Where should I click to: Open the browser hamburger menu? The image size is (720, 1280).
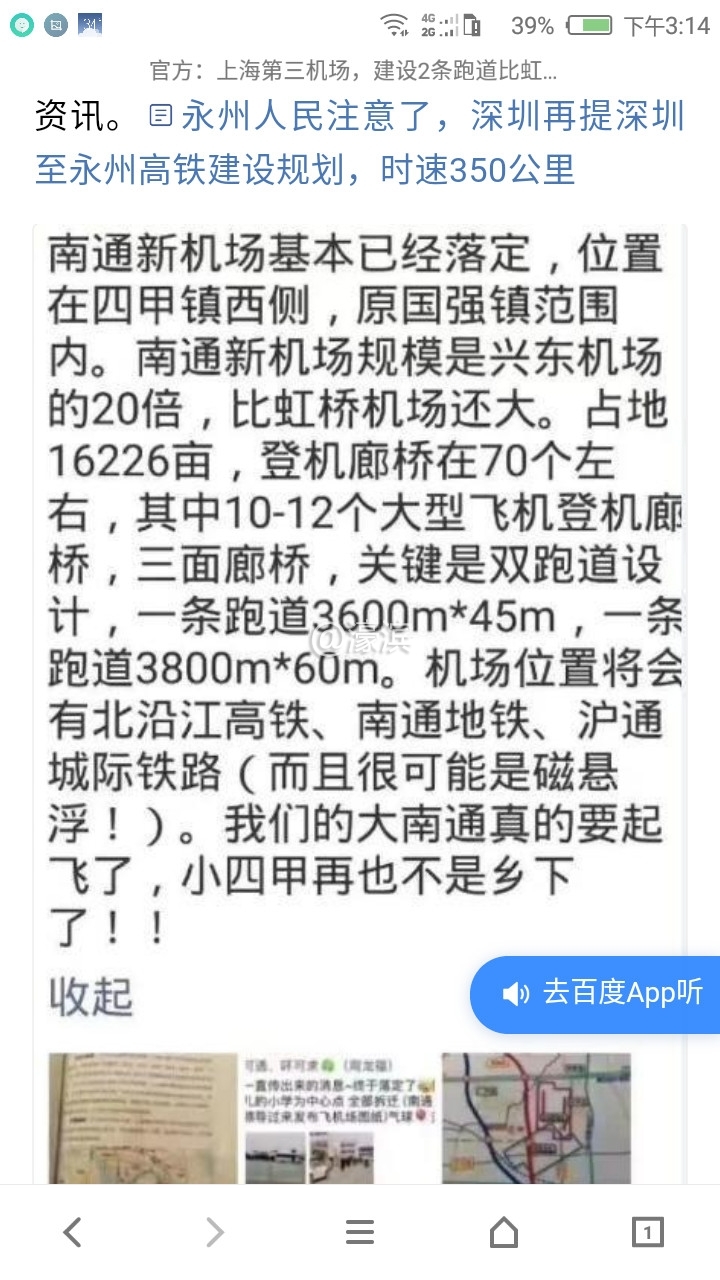(x=360, y=1231)
